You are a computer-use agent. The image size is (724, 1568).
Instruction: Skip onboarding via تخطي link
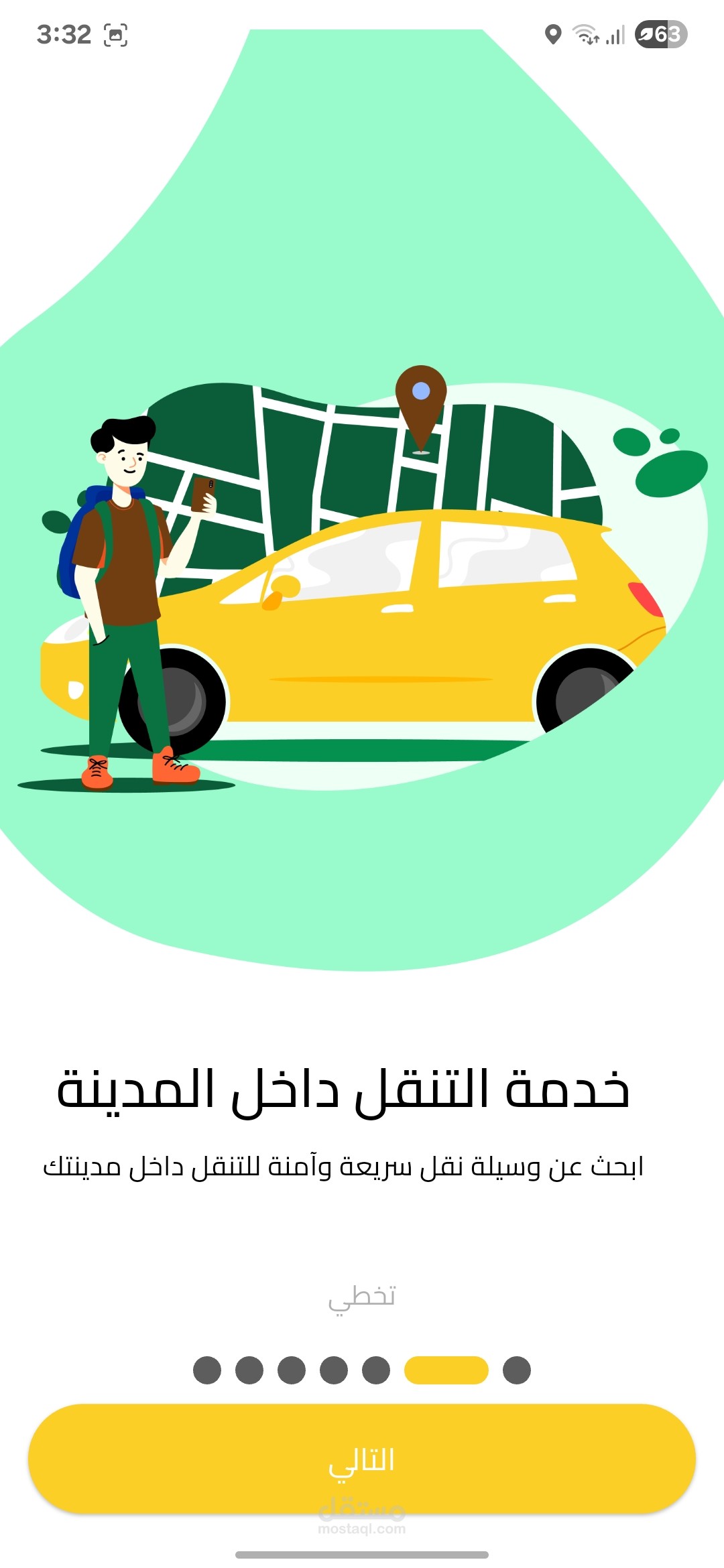361,1298
